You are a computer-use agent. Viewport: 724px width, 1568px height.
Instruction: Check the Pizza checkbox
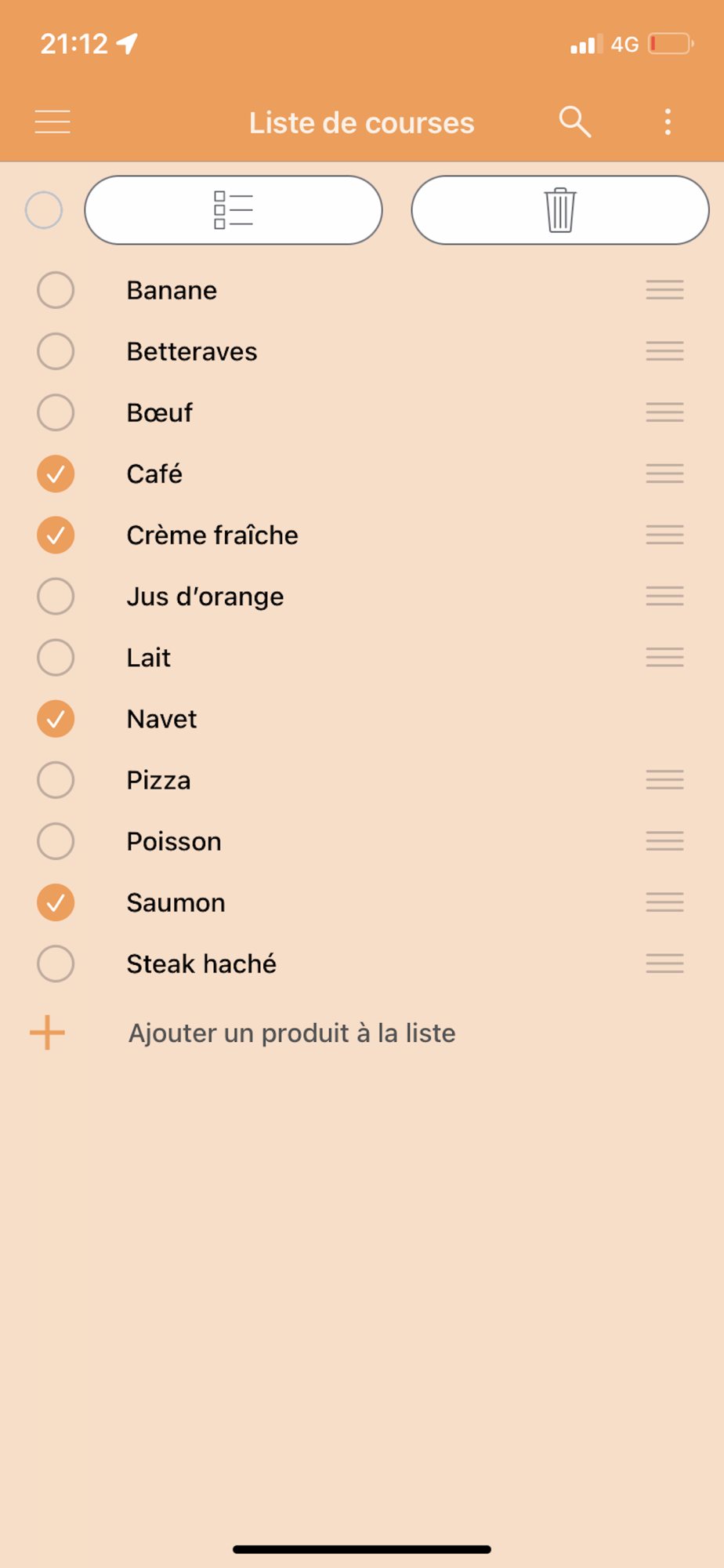[x=56, y=780]
